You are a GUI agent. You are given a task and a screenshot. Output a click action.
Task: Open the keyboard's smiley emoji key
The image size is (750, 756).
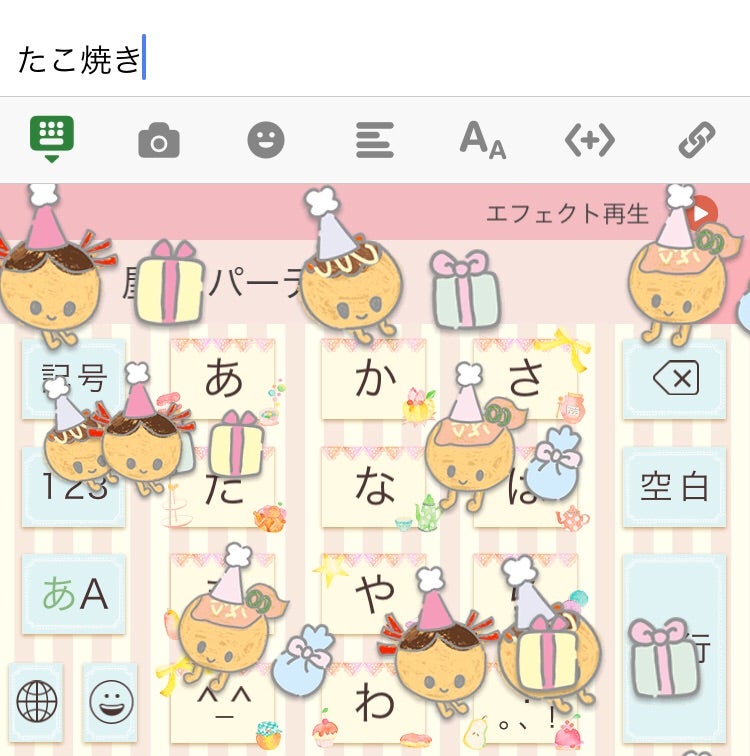coord(110,702)
